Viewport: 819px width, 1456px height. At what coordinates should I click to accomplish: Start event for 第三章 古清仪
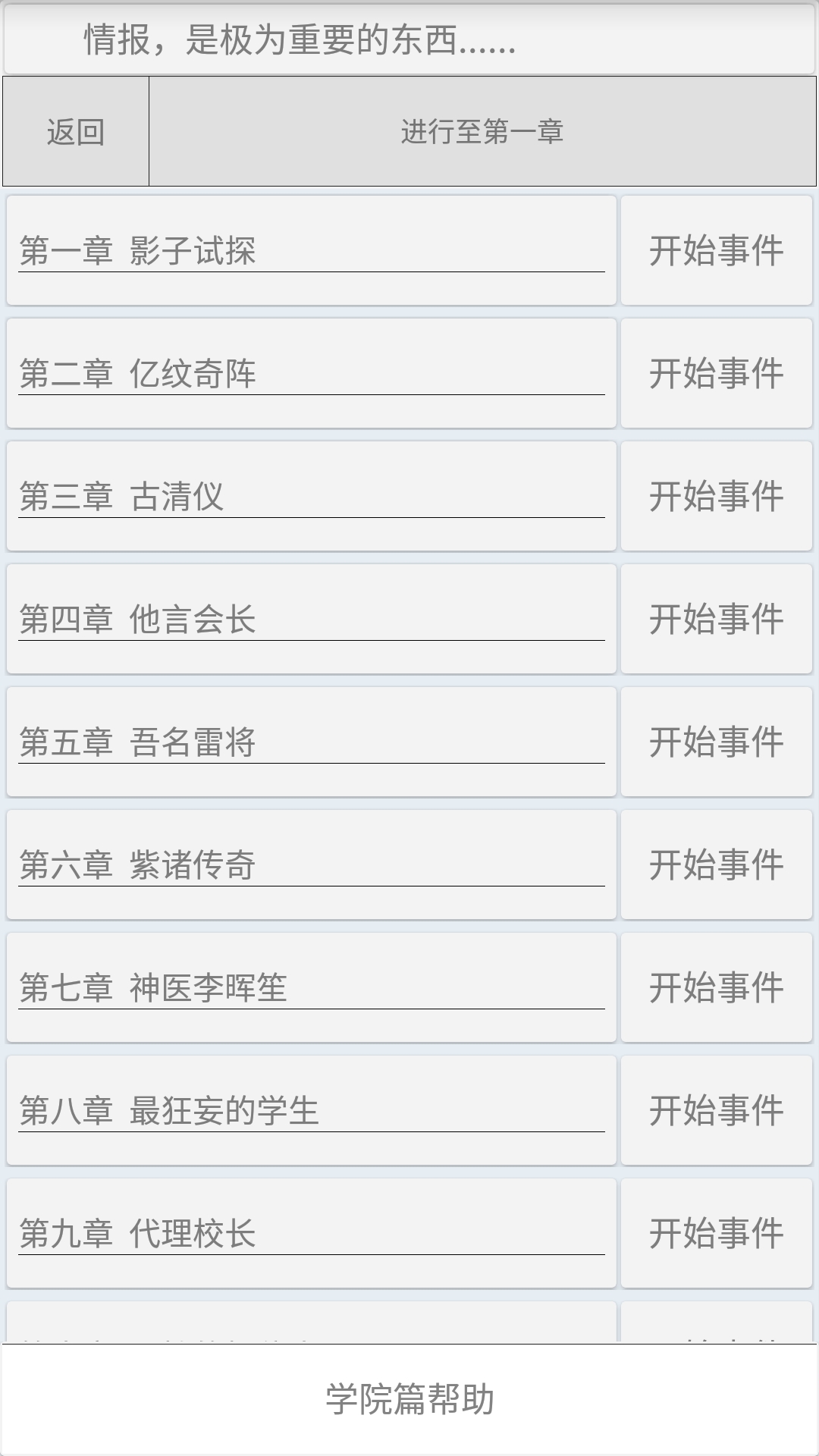pyautogui.click(x=717, y=496)
